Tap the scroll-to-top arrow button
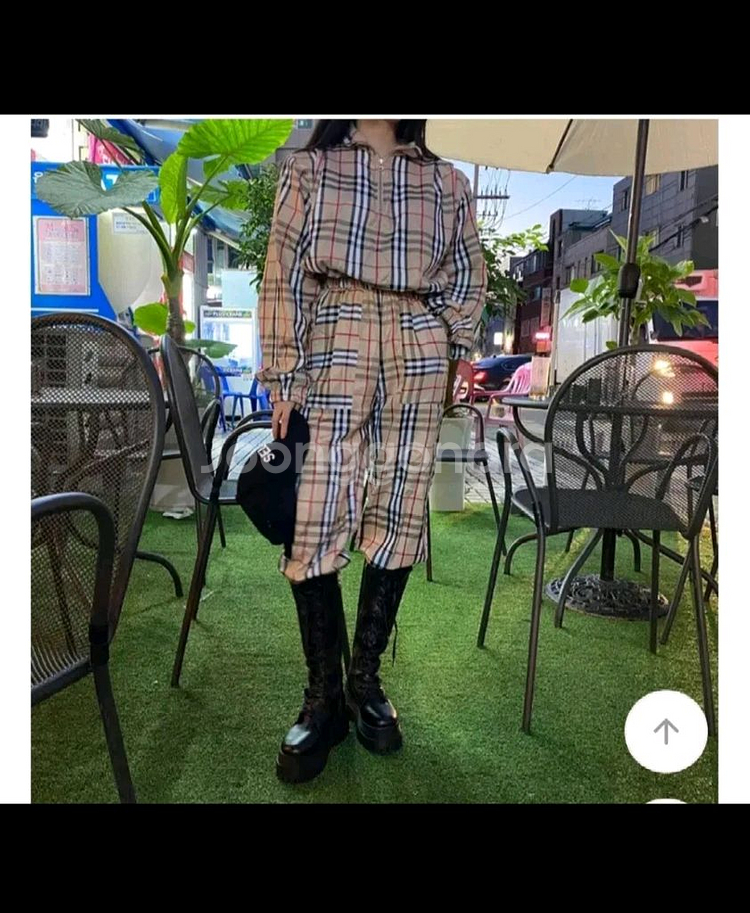Viewport: 750px width, 913px height. click(x=666, y=731)
